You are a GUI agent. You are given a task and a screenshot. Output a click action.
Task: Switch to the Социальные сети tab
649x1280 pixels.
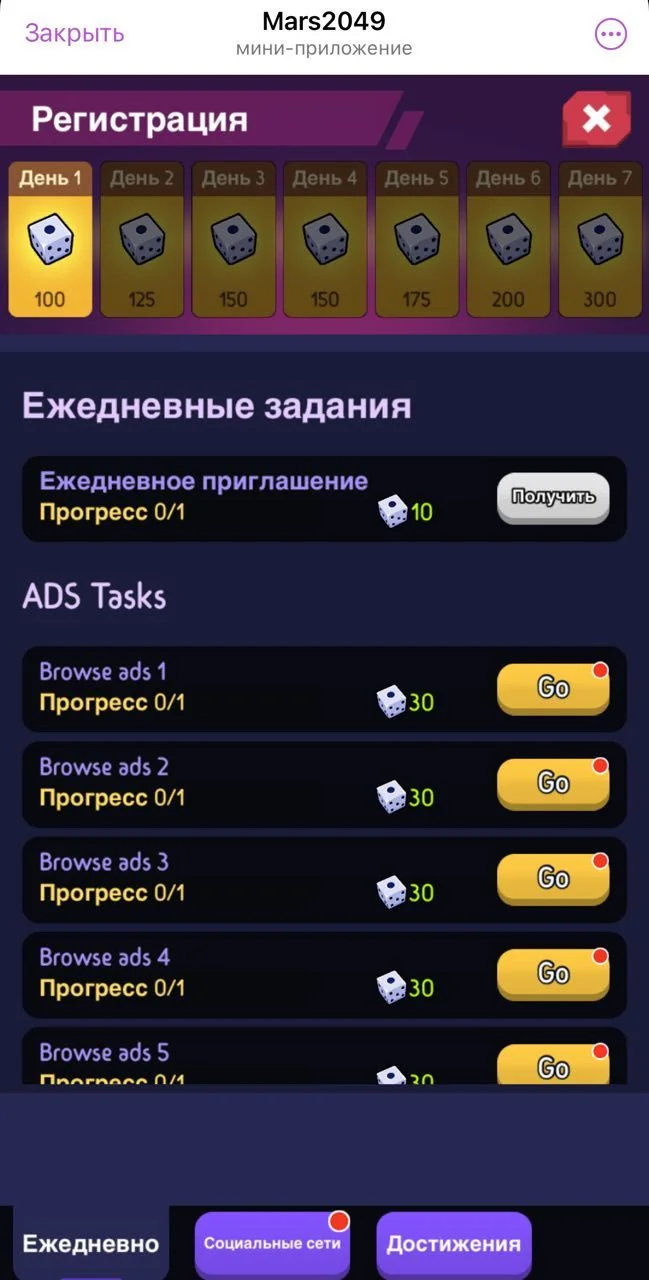pyautogui.click(x=272, y=1245)
